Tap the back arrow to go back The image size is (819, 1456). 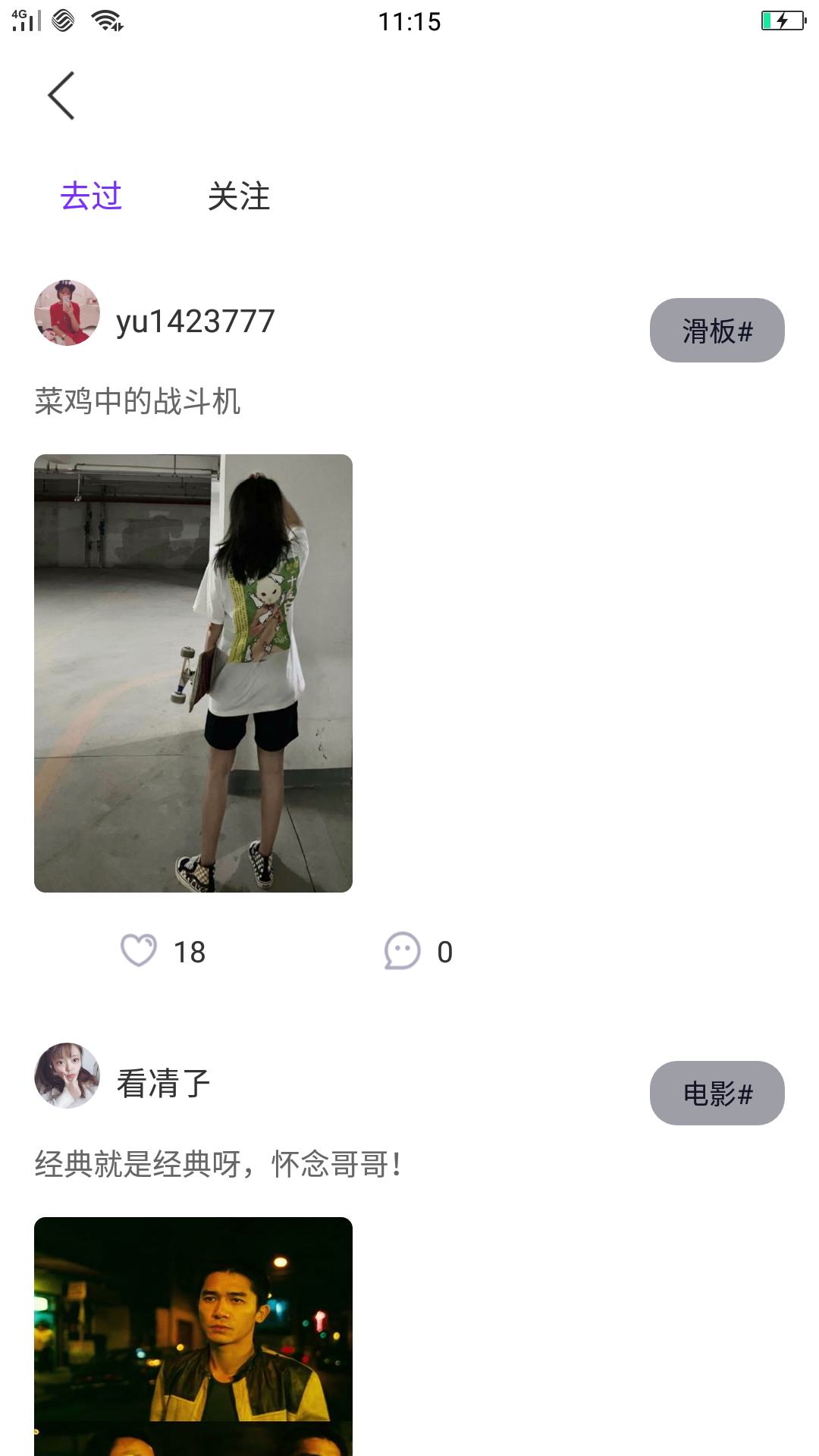coord(61,96)
